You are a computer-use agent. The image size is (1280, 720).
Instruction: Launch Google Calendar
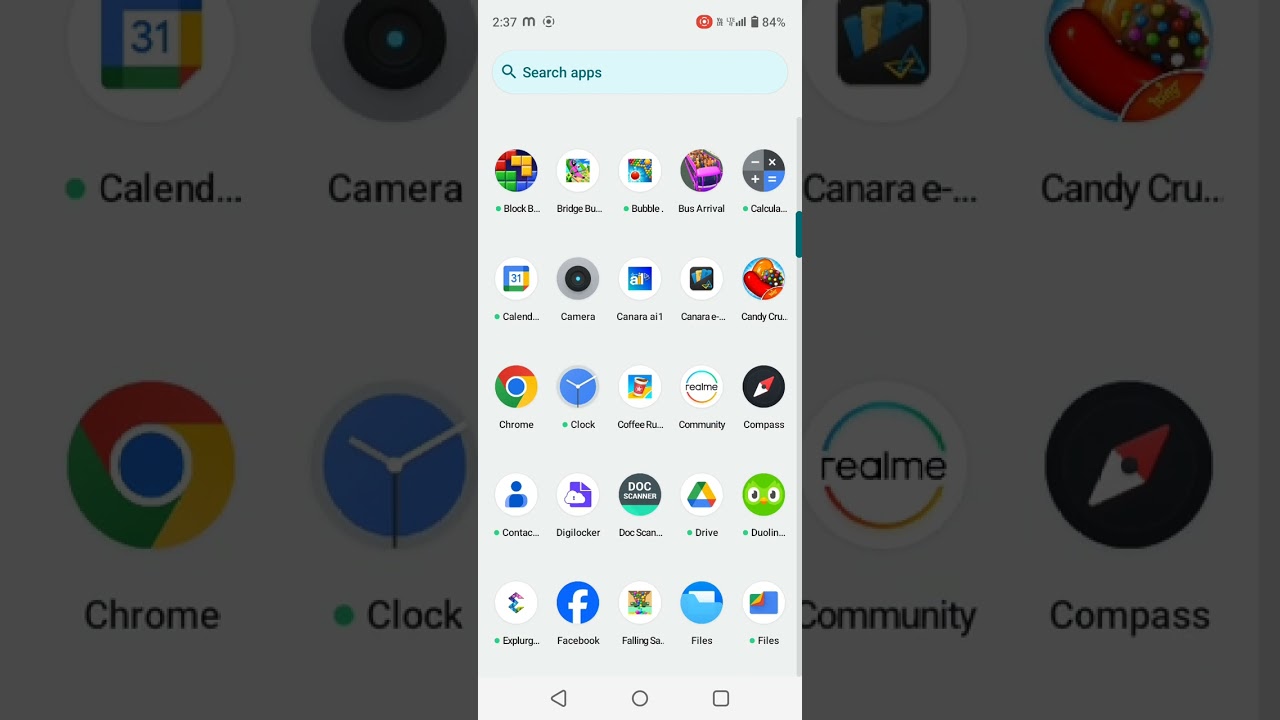point(516,279)
